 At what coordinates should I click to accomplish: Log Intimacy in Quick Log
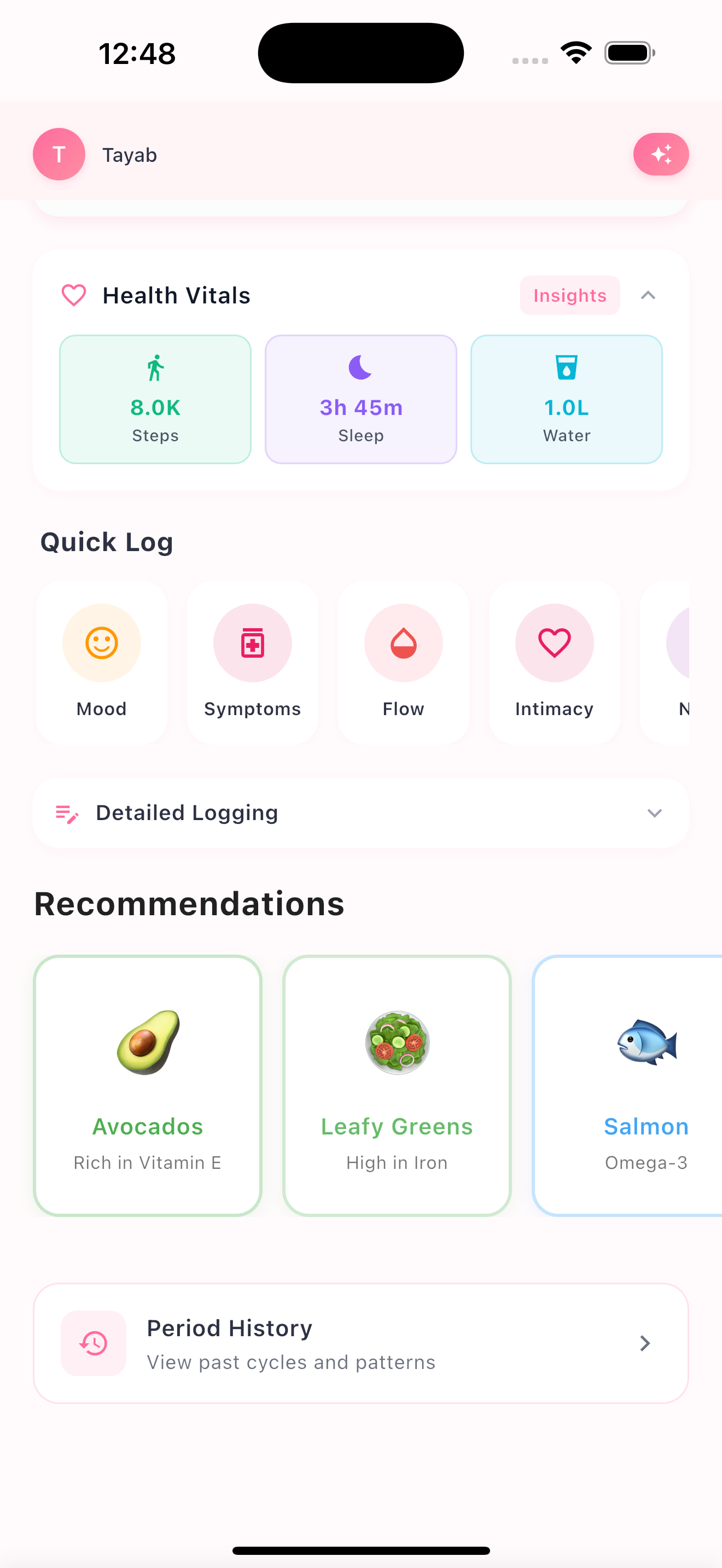554,662
